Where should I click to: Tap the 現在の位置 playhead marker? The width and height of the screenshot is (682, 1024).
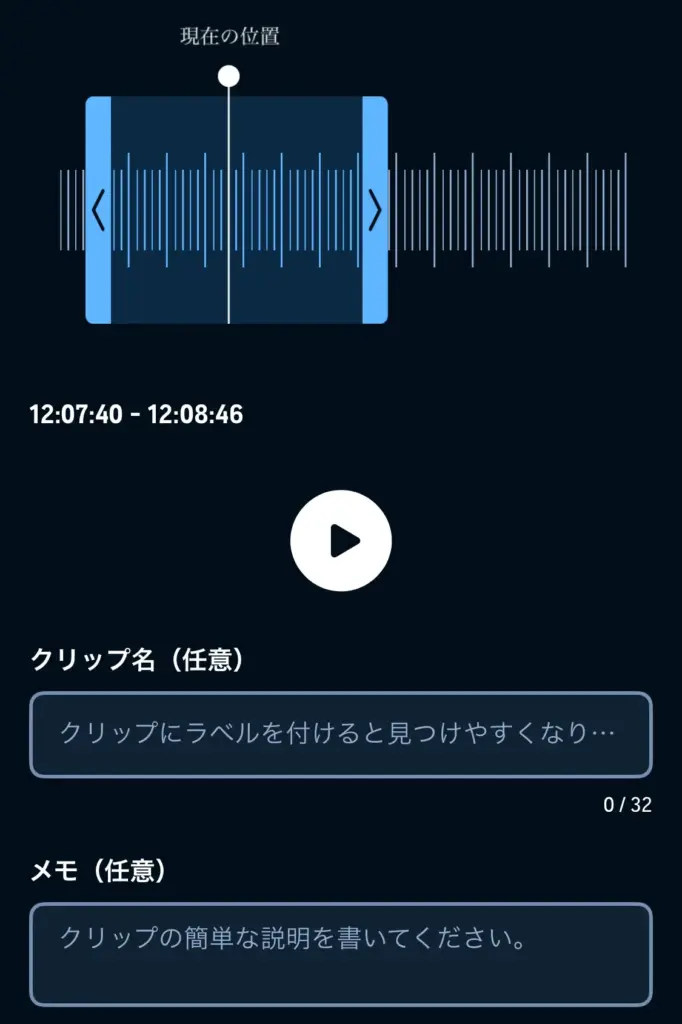229,76
